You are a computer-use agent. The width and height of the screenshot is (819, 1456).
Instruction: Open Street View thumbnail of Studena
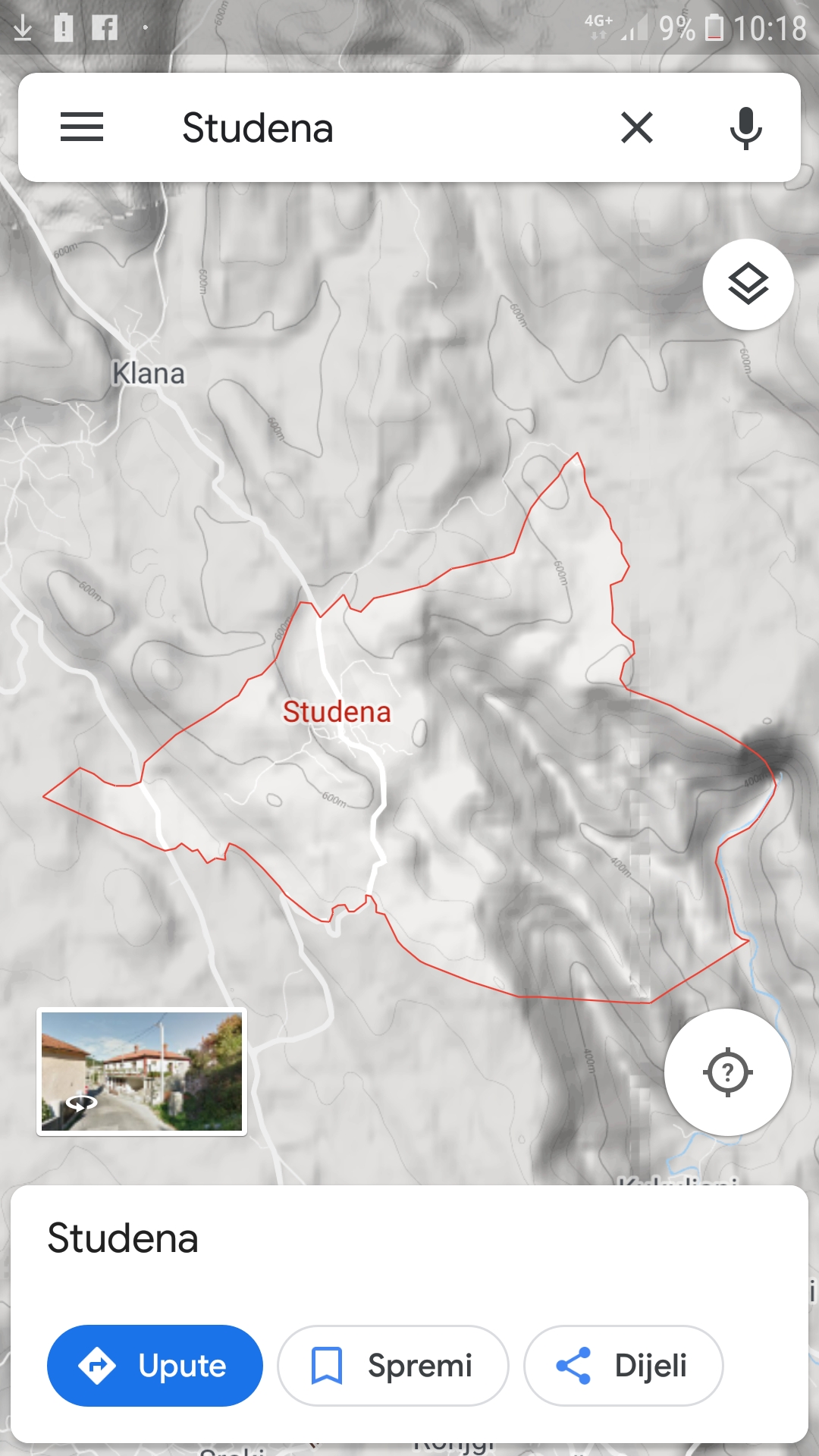pyautogui.click(x=142, y=1071)
